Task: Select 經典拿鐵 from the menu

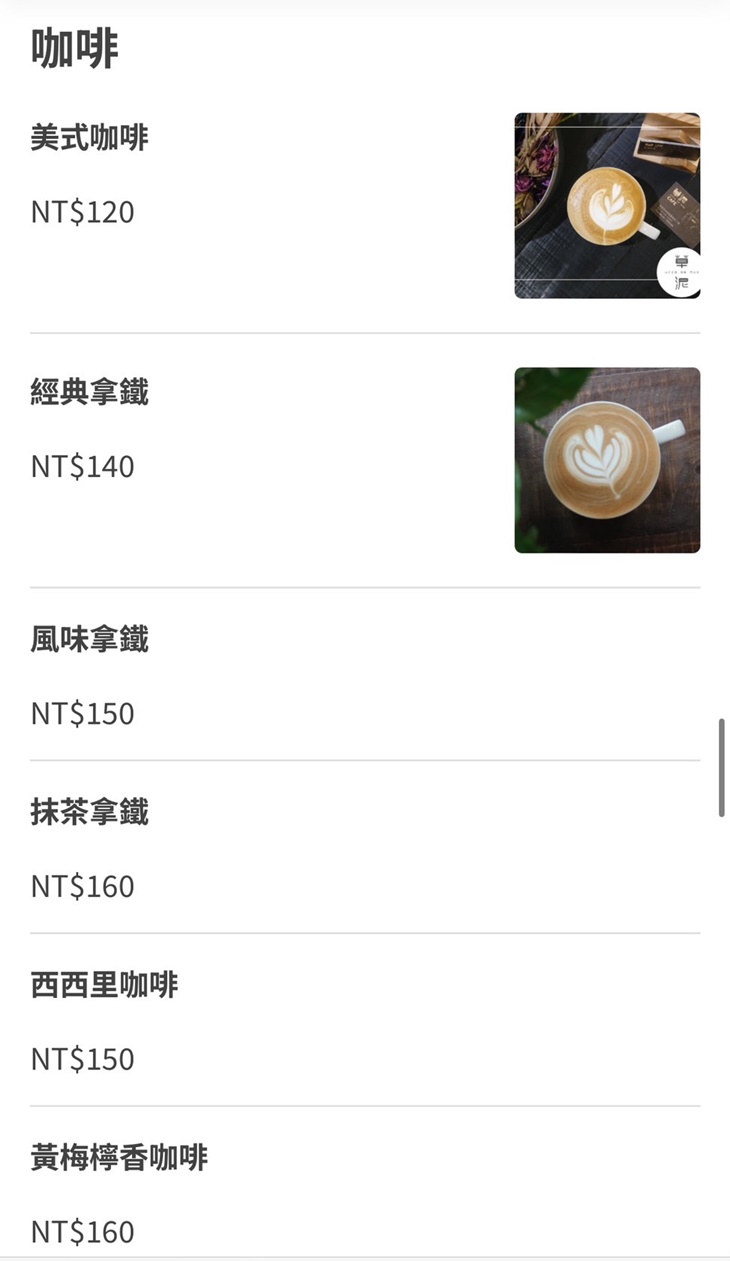Action: 88,392
